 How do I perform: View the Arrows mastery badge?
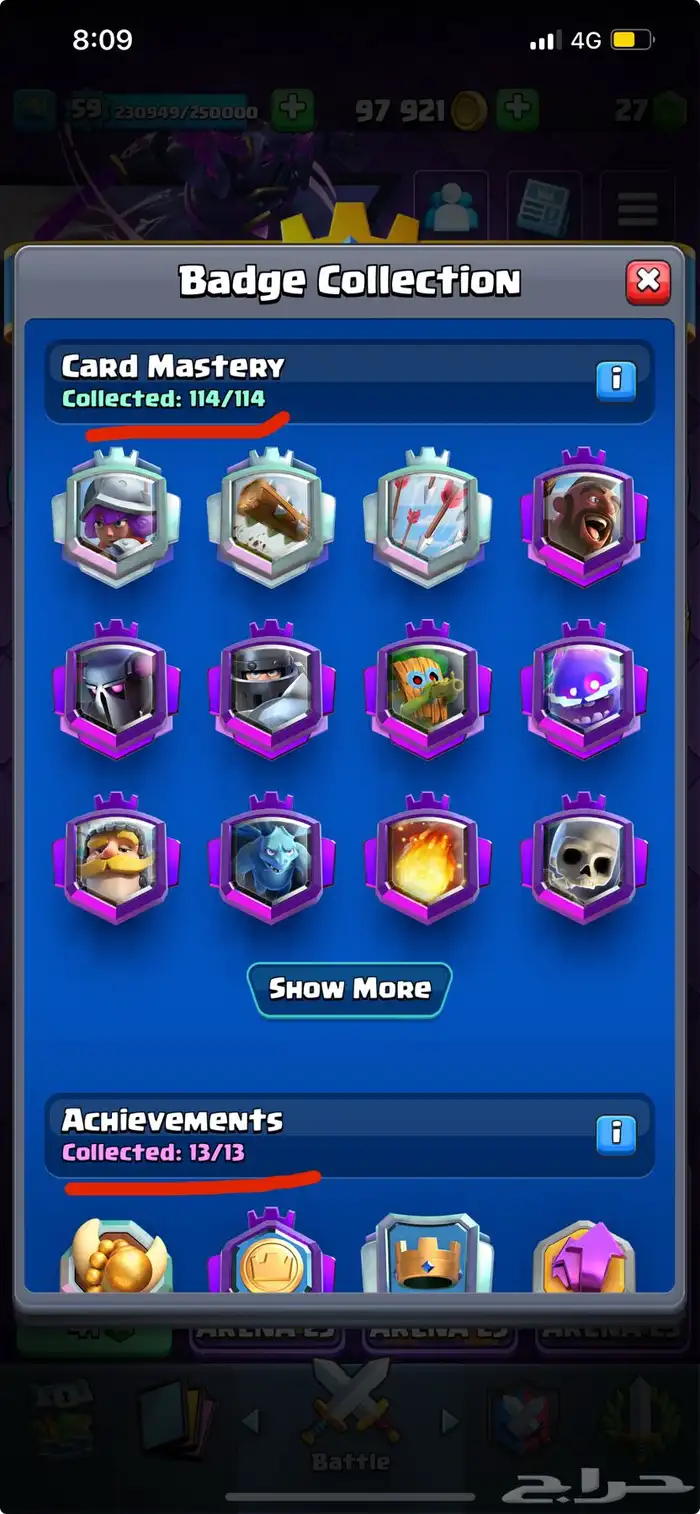(x=428, y=517)
